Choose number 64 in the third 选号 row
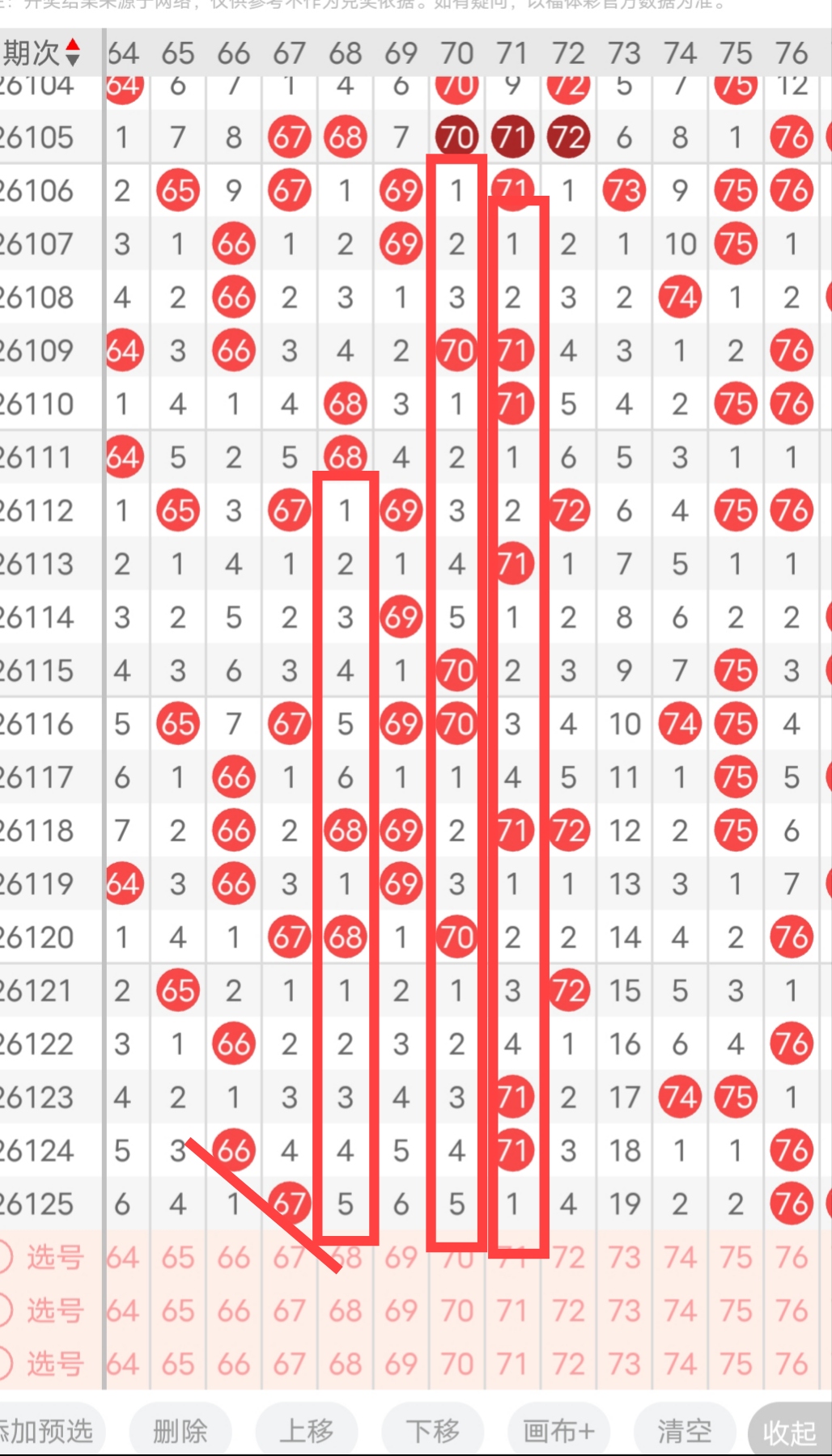 click(x=122, y=1365)
